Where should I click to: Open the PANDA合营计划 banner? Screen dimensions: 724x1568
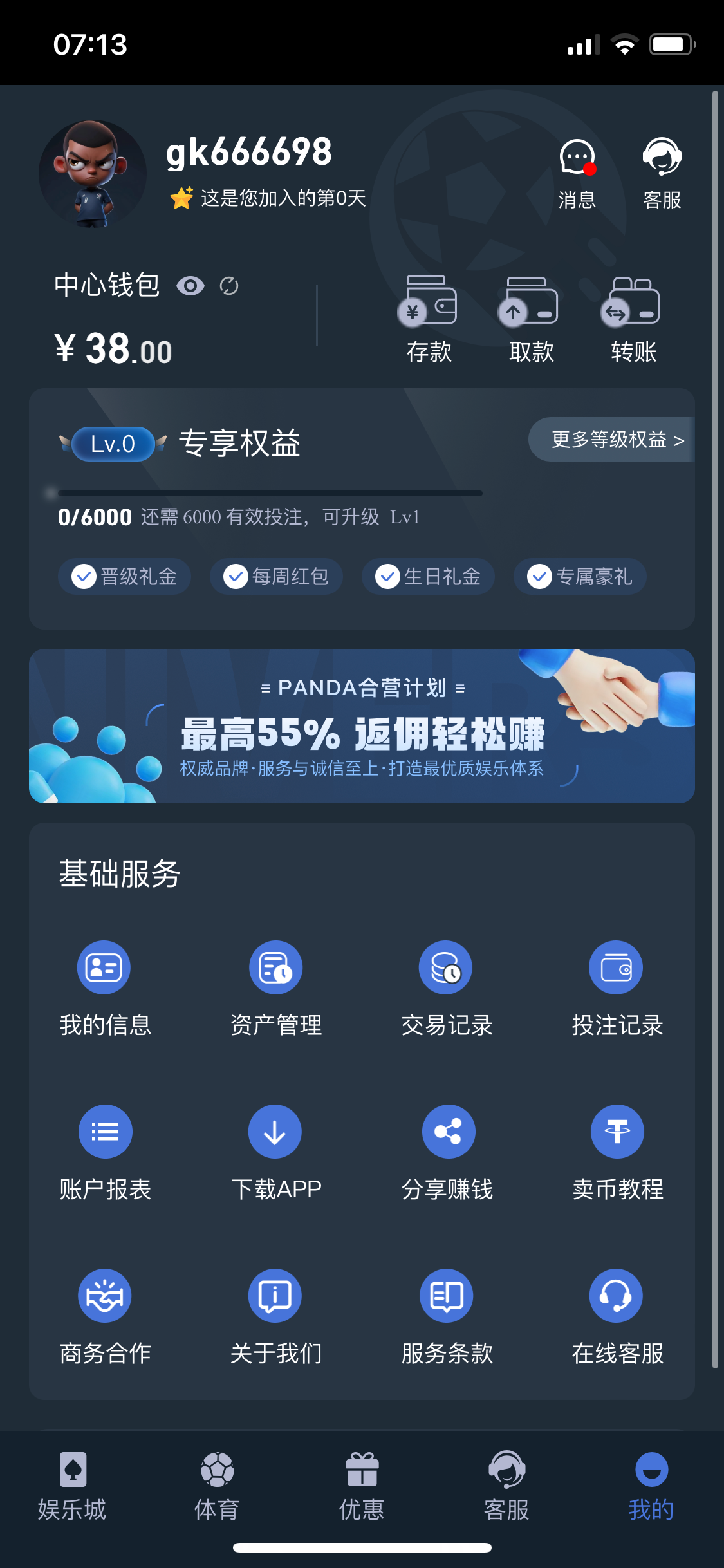tap(362, 726)
